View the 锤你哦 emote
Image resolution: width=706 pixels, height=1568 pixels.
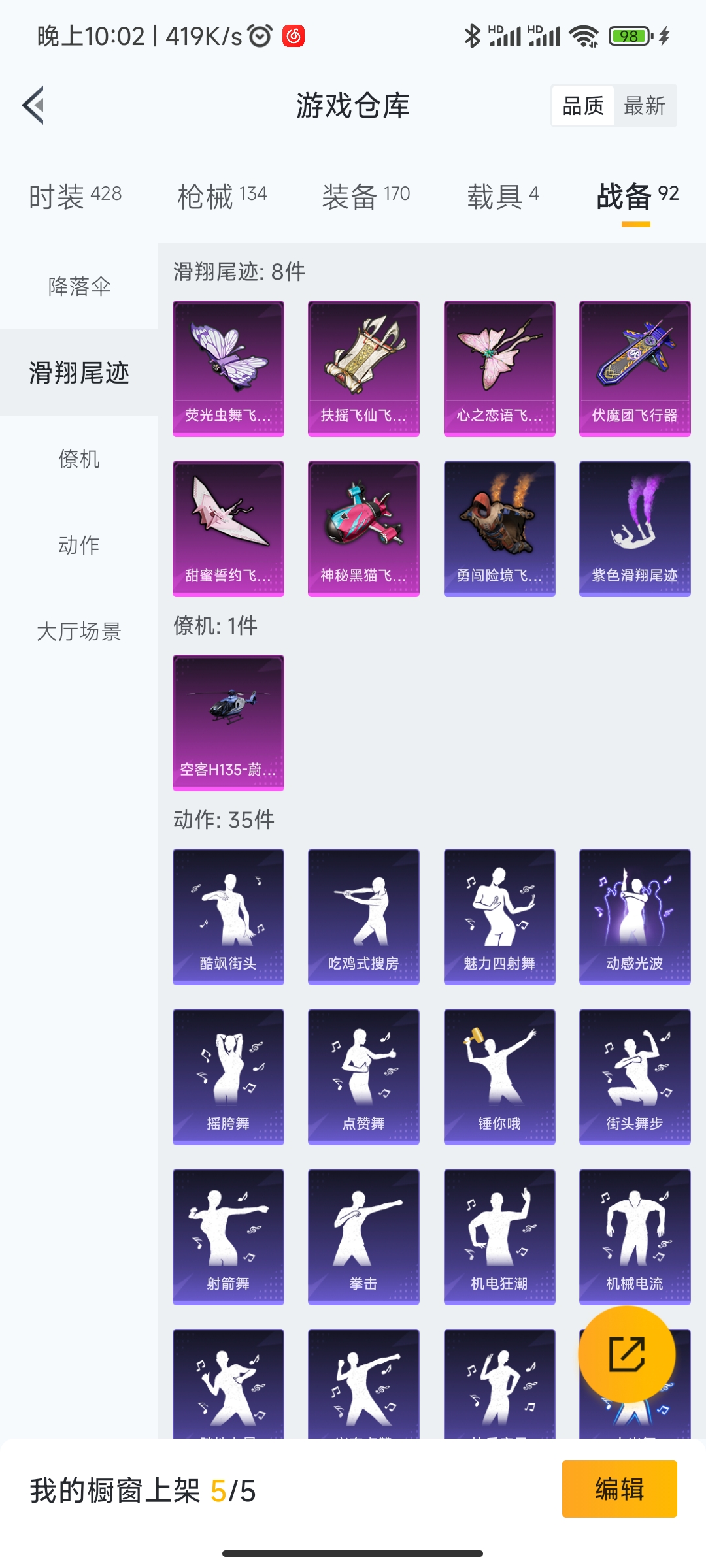coord(499,1076)
